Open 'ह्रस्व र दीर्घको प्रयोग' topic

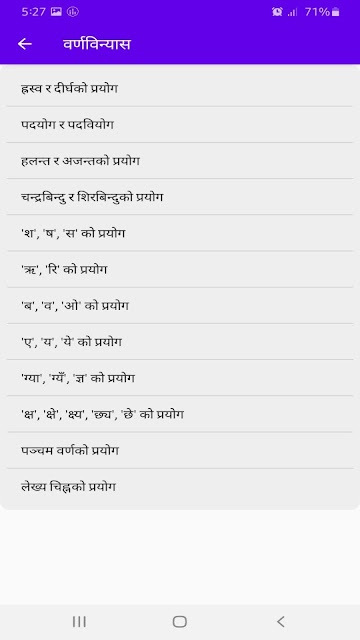tap(180, 89)
